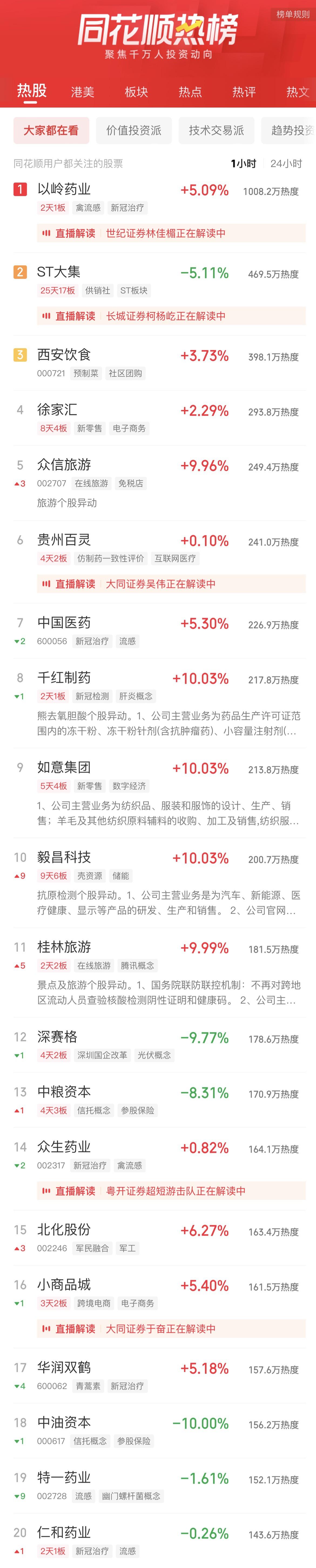Open 世纪证券林佳楣 live broadcast banner
The image size is (316, 1568).
pyautogui.click(x=171, y=233)
